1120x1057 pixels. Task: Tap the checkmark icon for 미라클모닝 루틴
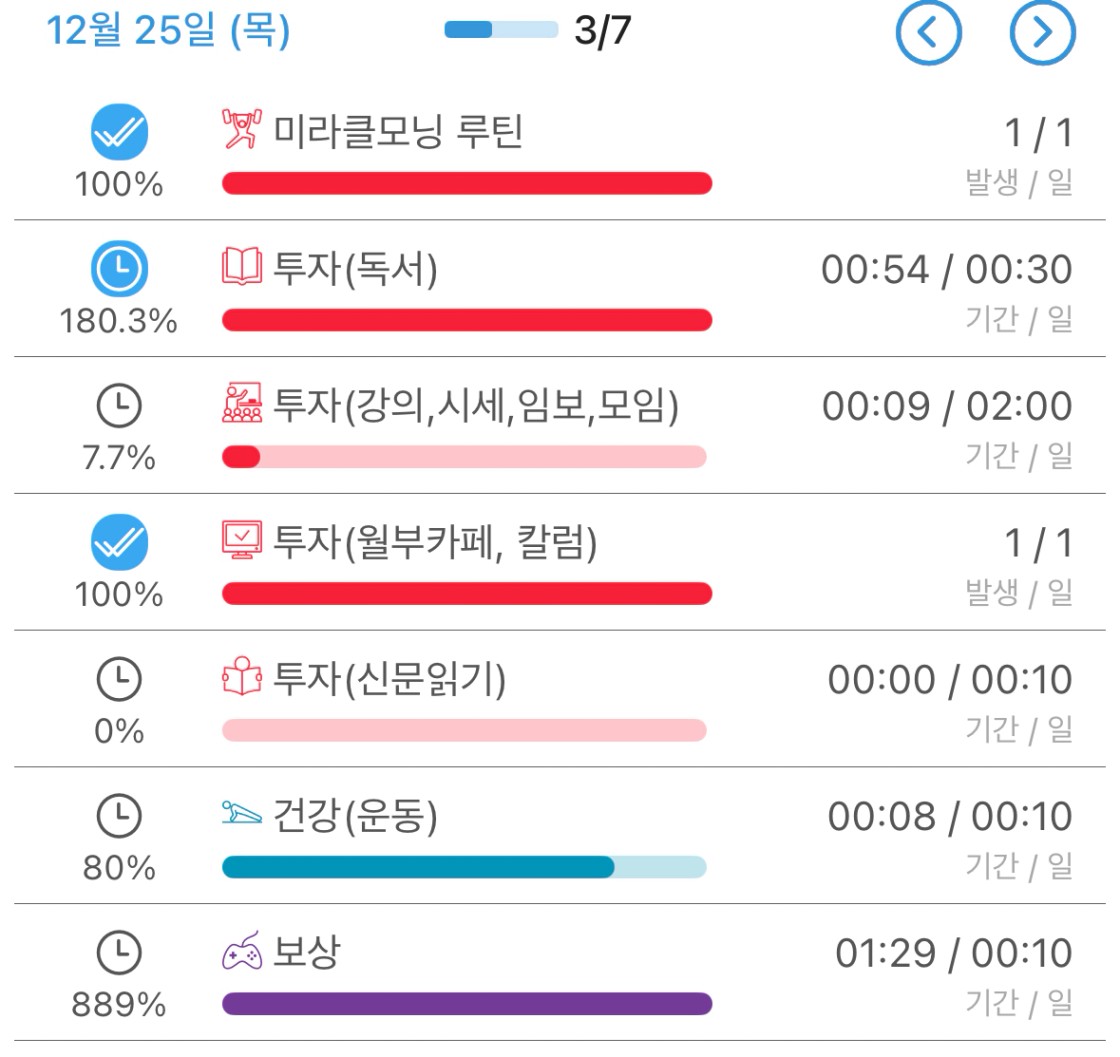point(119,133)
